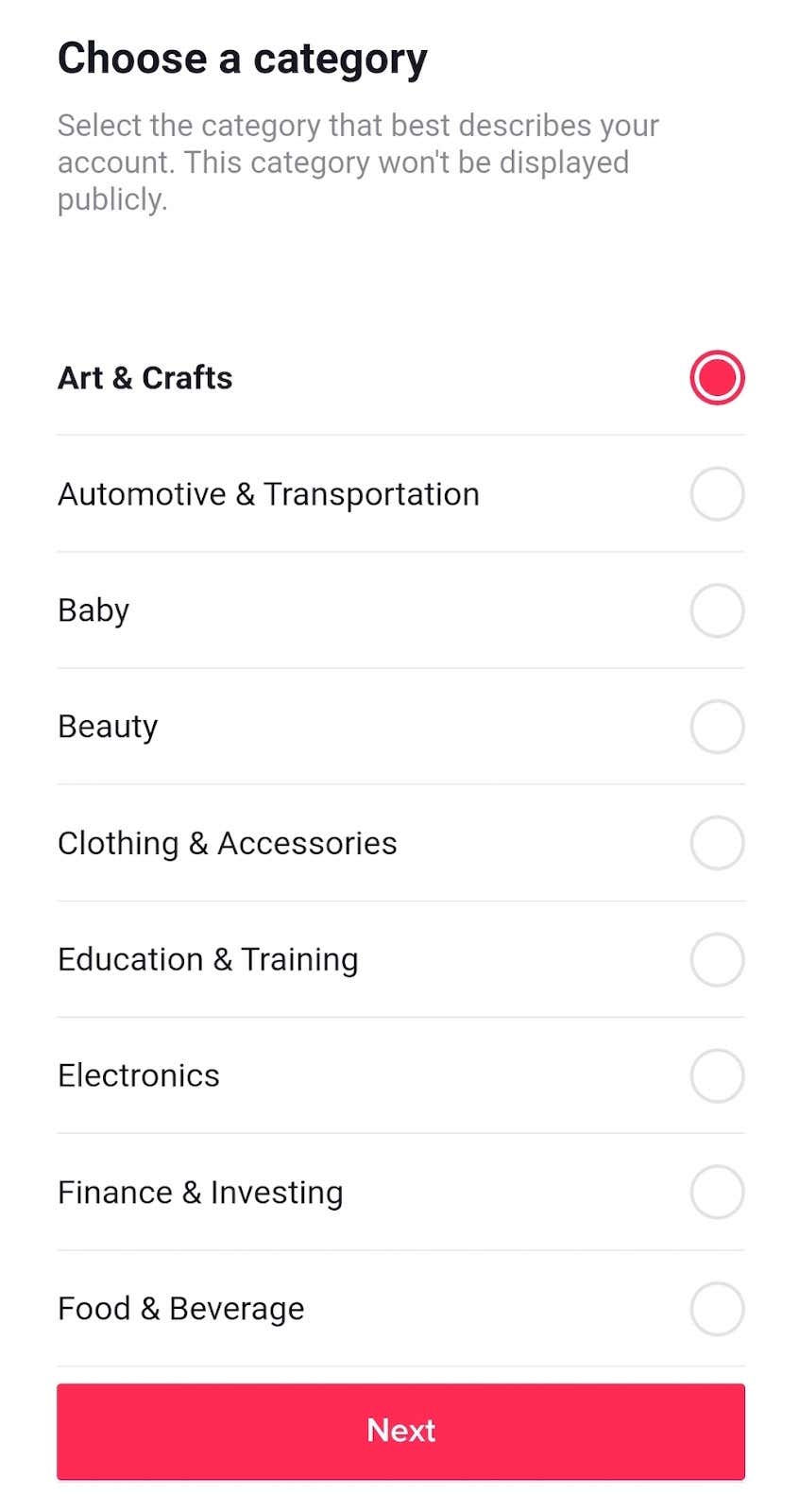Image resolution: width=799 pixels, height=1512 pixels.
Task: Select Education & Training radio button
Action: (x=717, y=960)
